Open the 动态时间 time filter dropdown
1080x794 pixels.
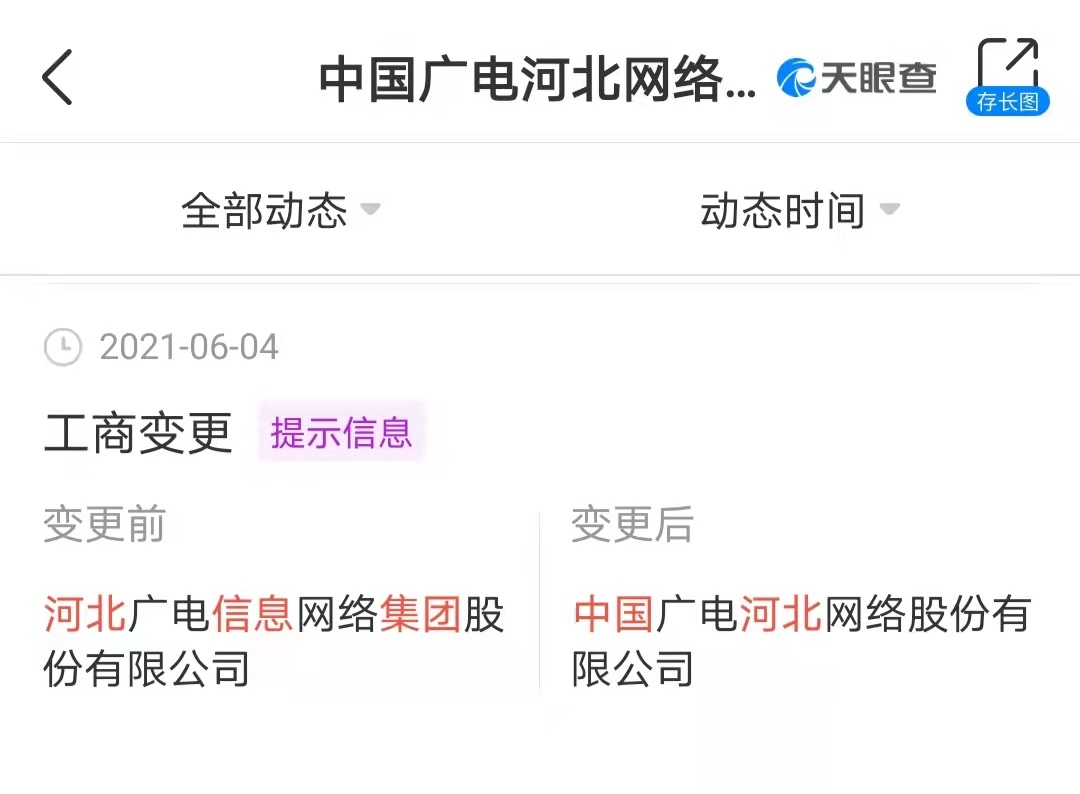point(799,210)
